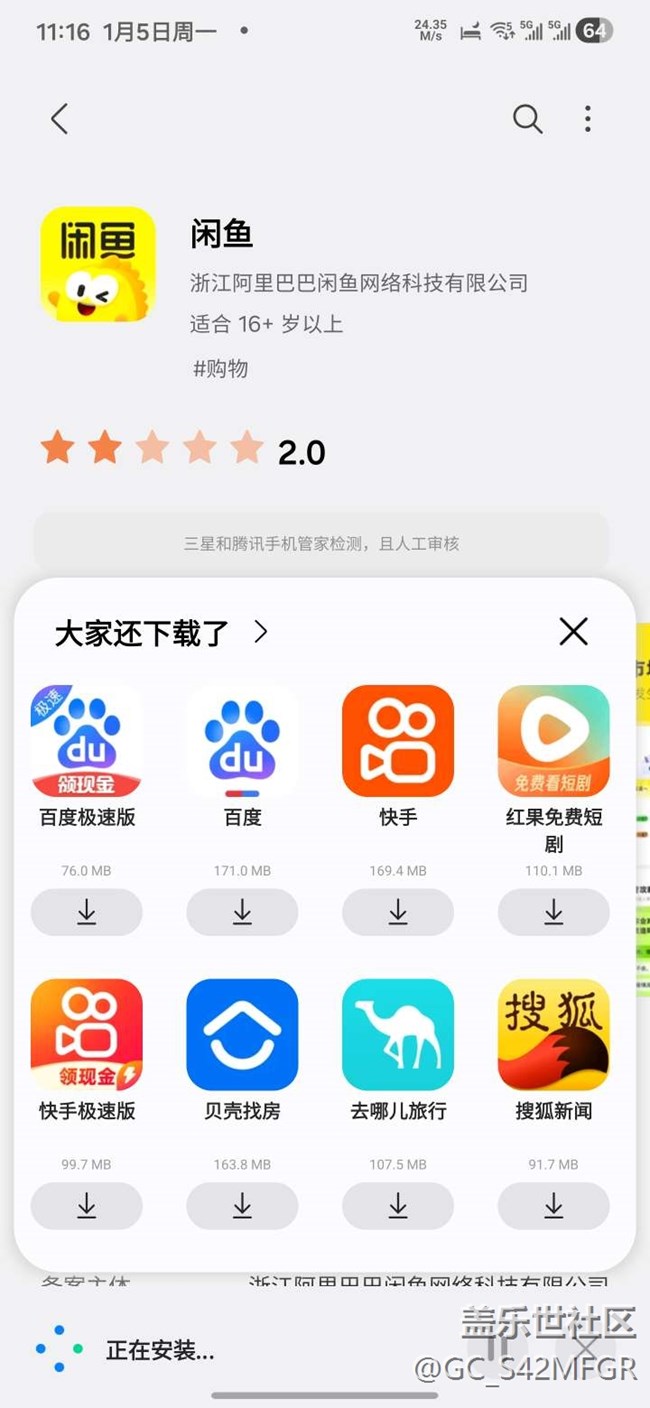This screenshot has height=1408, width=650.
Task: View the 去哪儿旅行 app details
Action: click(x=398, y=1035)
